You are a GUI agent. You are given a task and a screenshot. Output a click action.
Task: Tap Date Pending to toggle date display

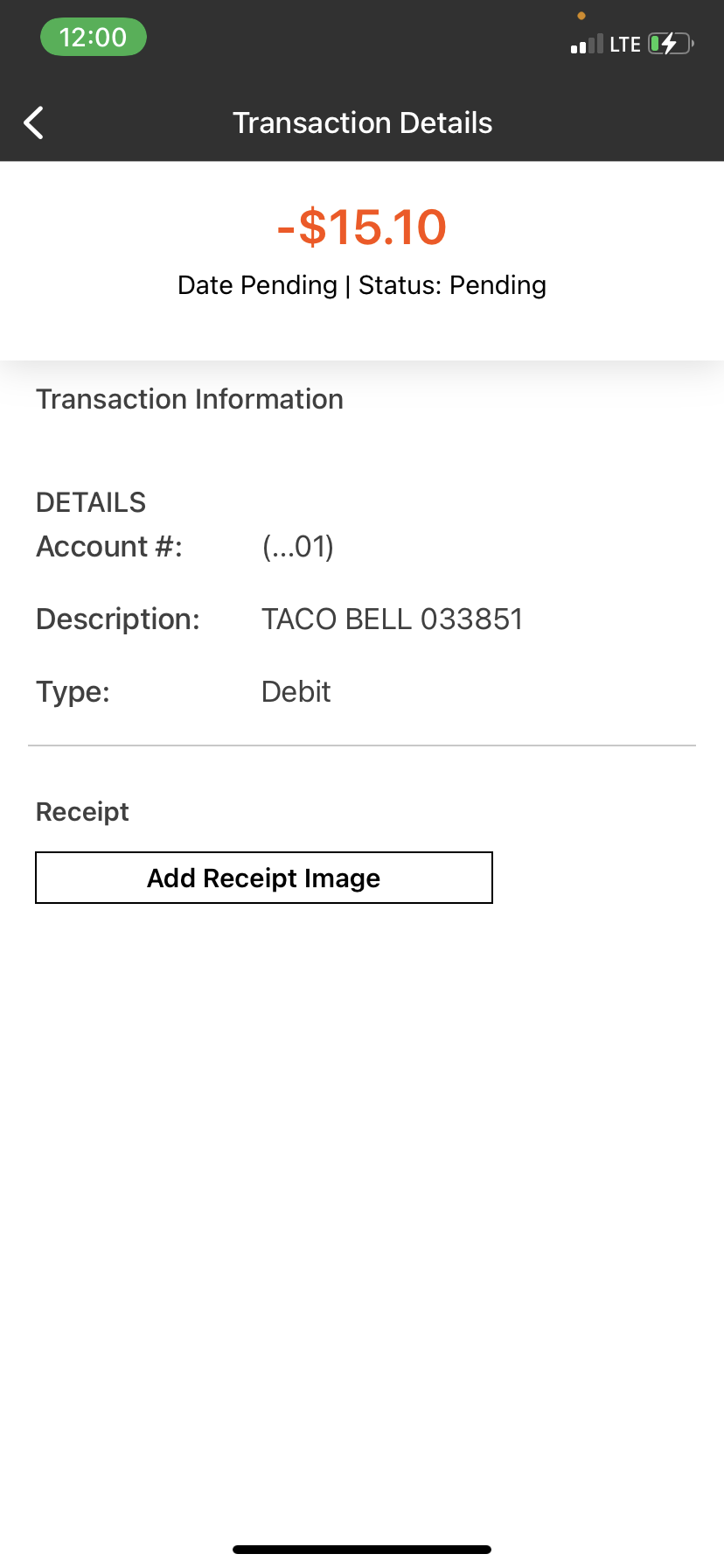257,284
